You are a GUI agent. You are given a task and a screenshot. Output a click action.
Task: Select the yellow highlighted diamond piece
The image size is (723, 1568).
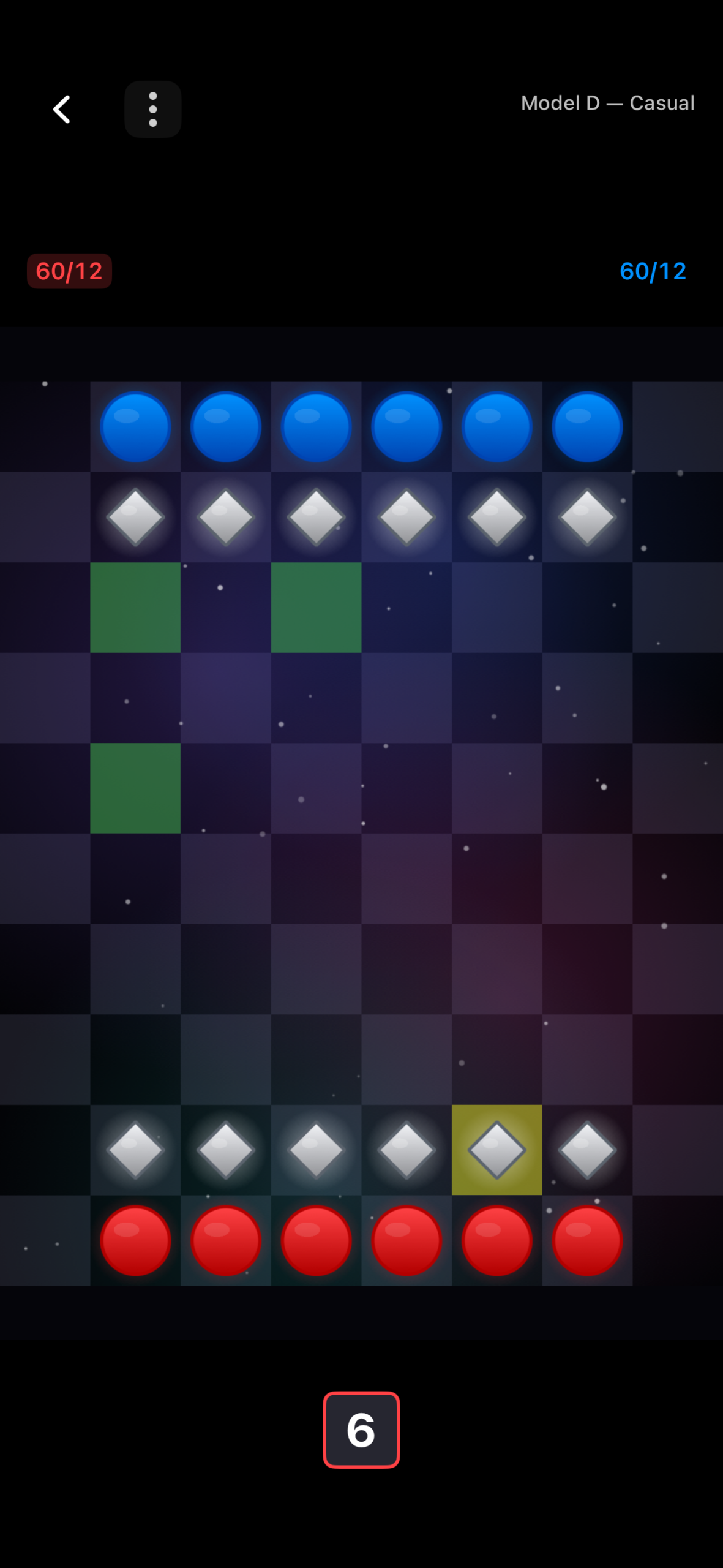pos(496,1150)
